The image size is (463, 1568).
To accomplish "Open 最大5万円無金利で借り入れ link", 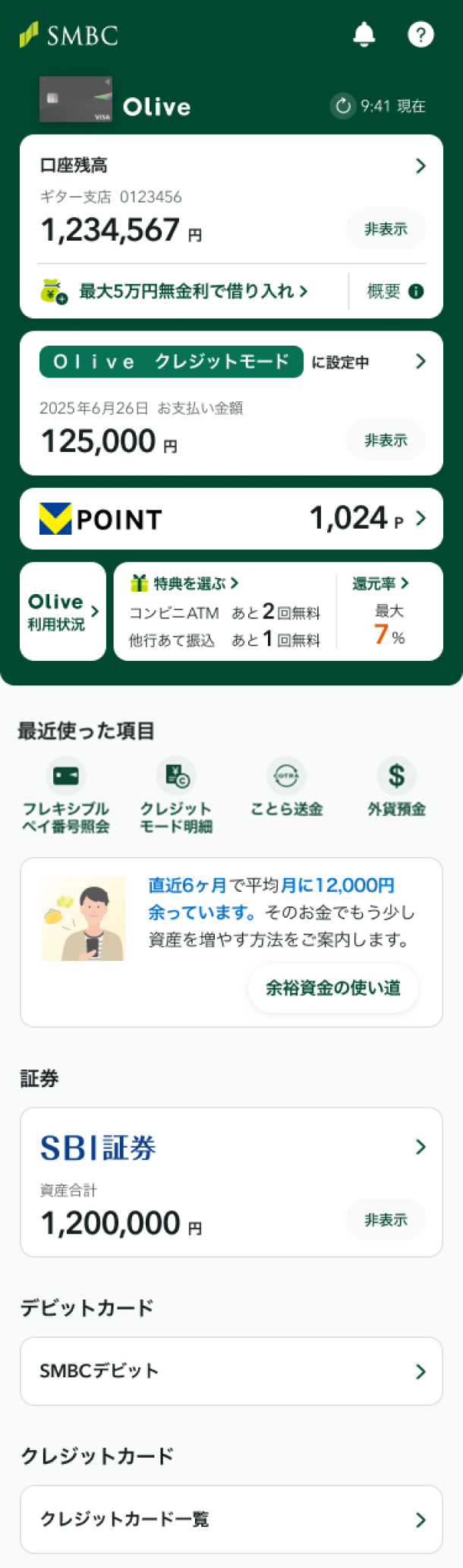I will pyautogui.click(x=193, y=291).
